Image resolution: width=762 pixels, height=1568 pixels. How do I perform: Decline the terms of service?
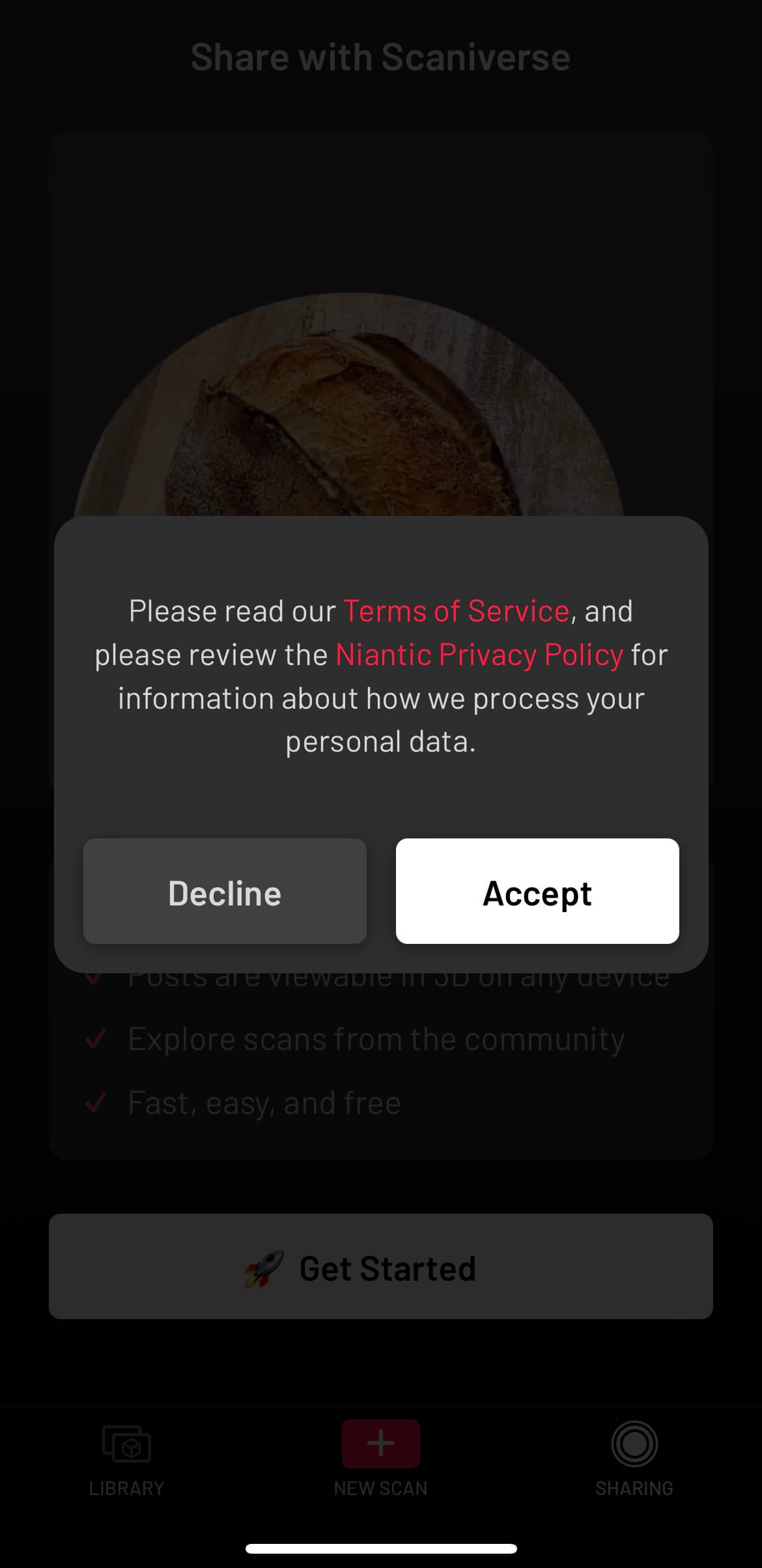click(225, 891)
